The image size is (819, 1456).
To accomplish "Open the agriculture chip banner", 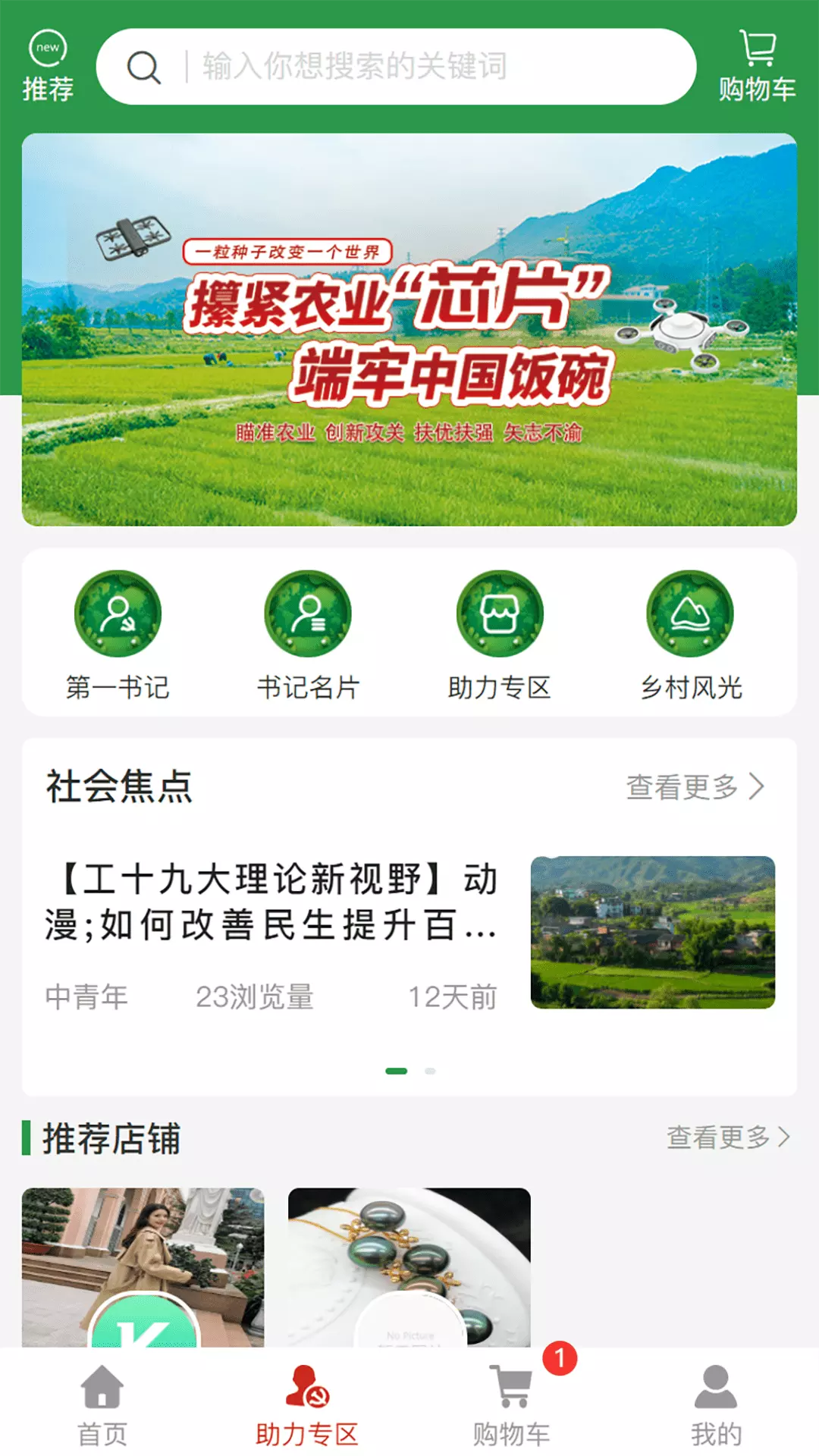I will coord(409,330).
